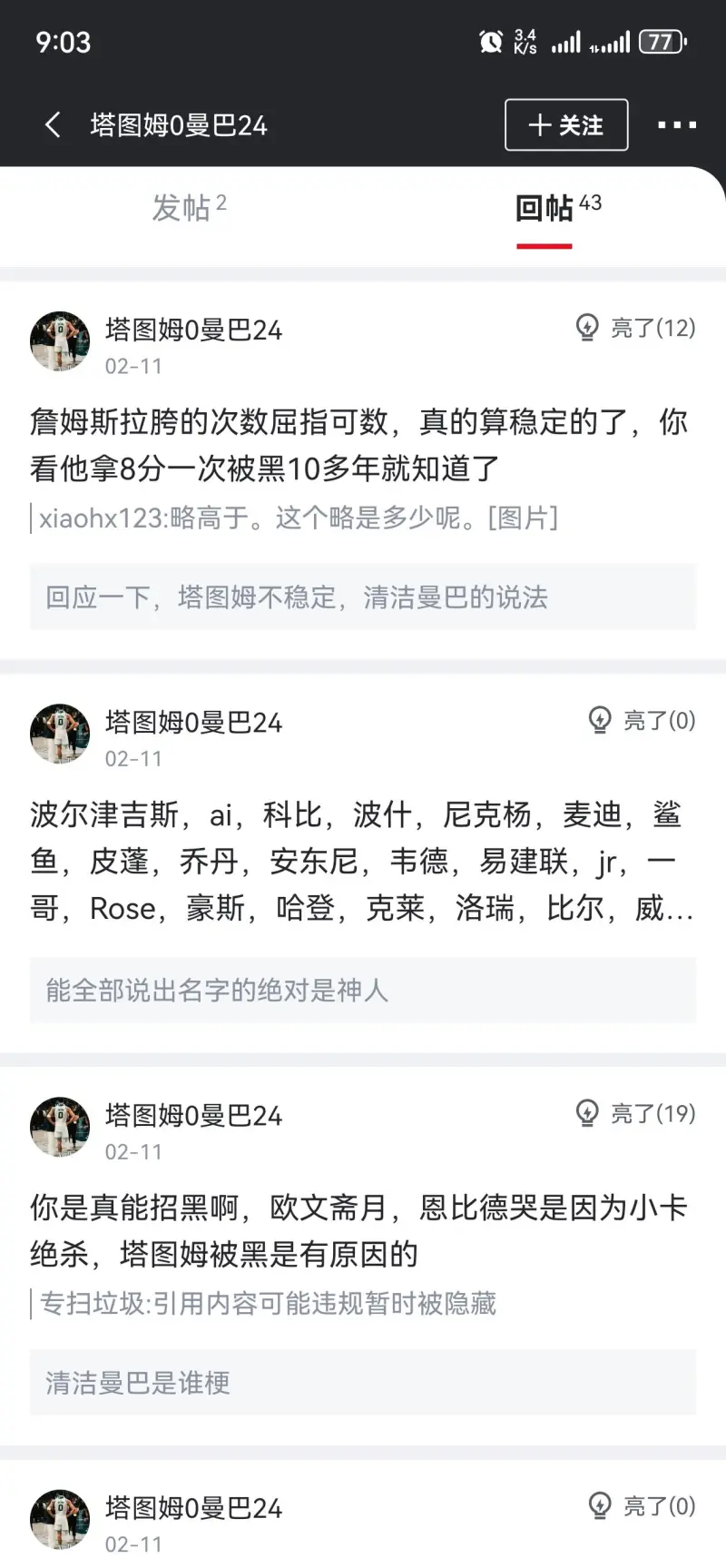This screenshot has height=1568, width=726.
Task: Open the reply starting 你是真能招黑啊
Action: point(358,1230)
